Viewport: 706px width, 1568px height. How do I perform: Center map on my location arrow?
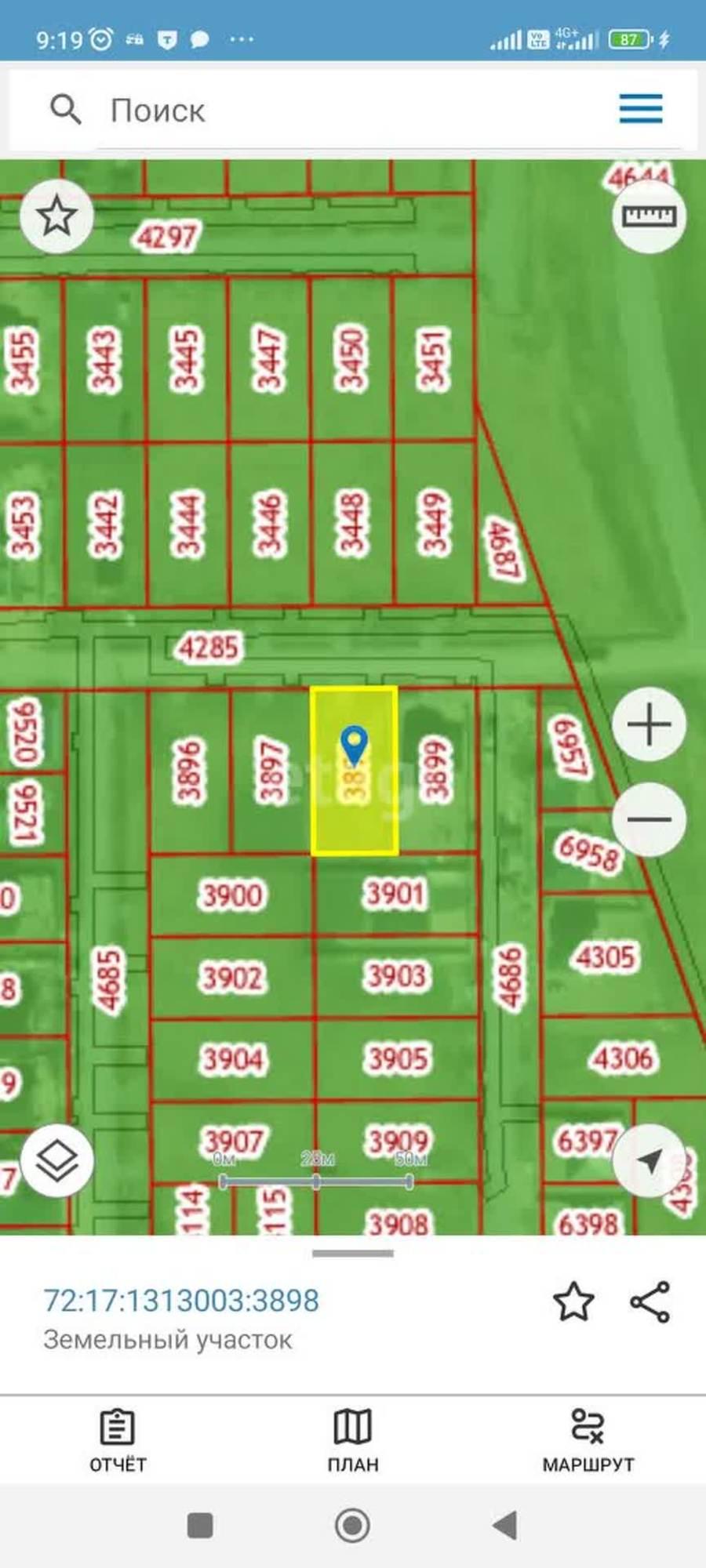point(649,1160)
